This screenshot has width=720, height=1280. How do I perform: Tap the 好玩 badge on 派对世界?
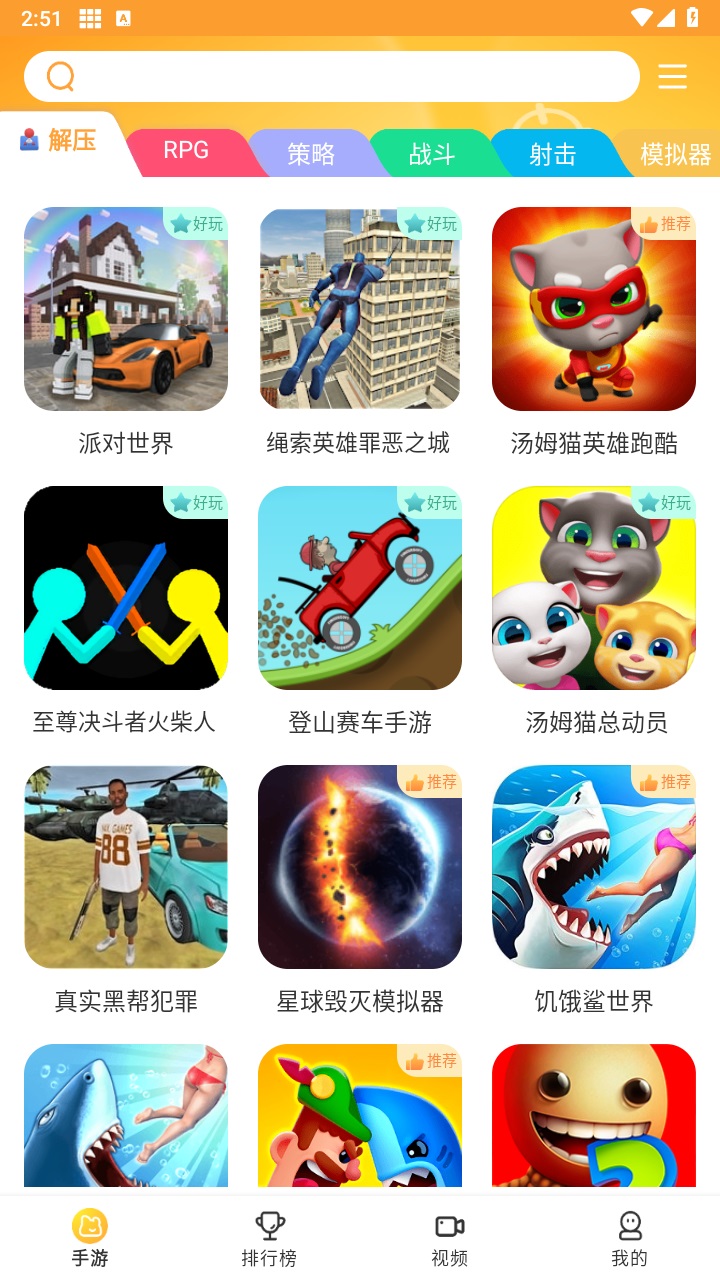pyautogui.click(x=199, y=225)
